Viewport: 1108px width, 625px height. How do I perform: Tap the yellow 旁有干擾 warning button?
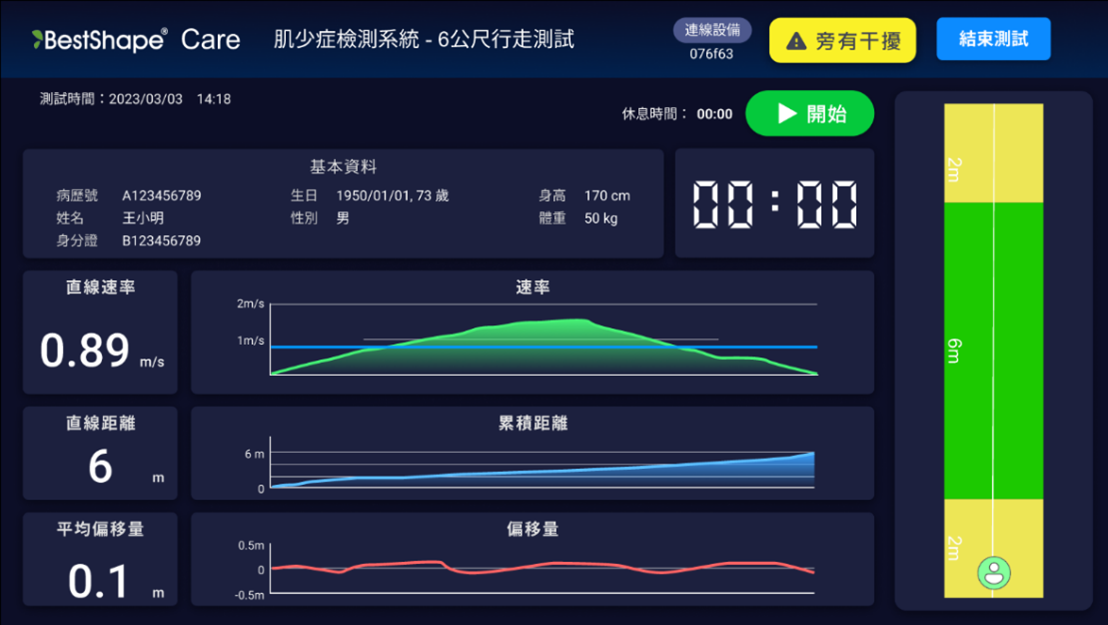point(842,41)
